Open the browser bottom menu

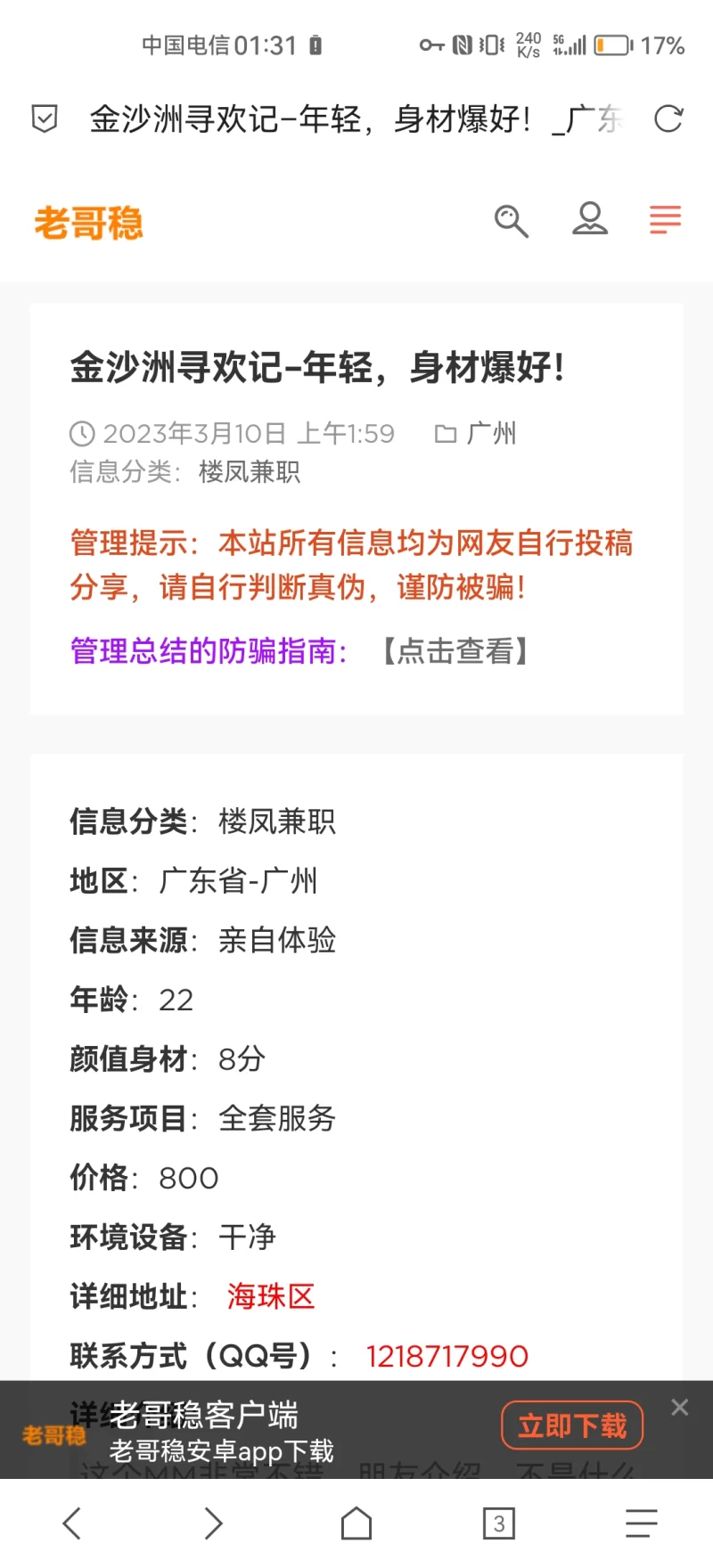click(x=641, y=1523)
